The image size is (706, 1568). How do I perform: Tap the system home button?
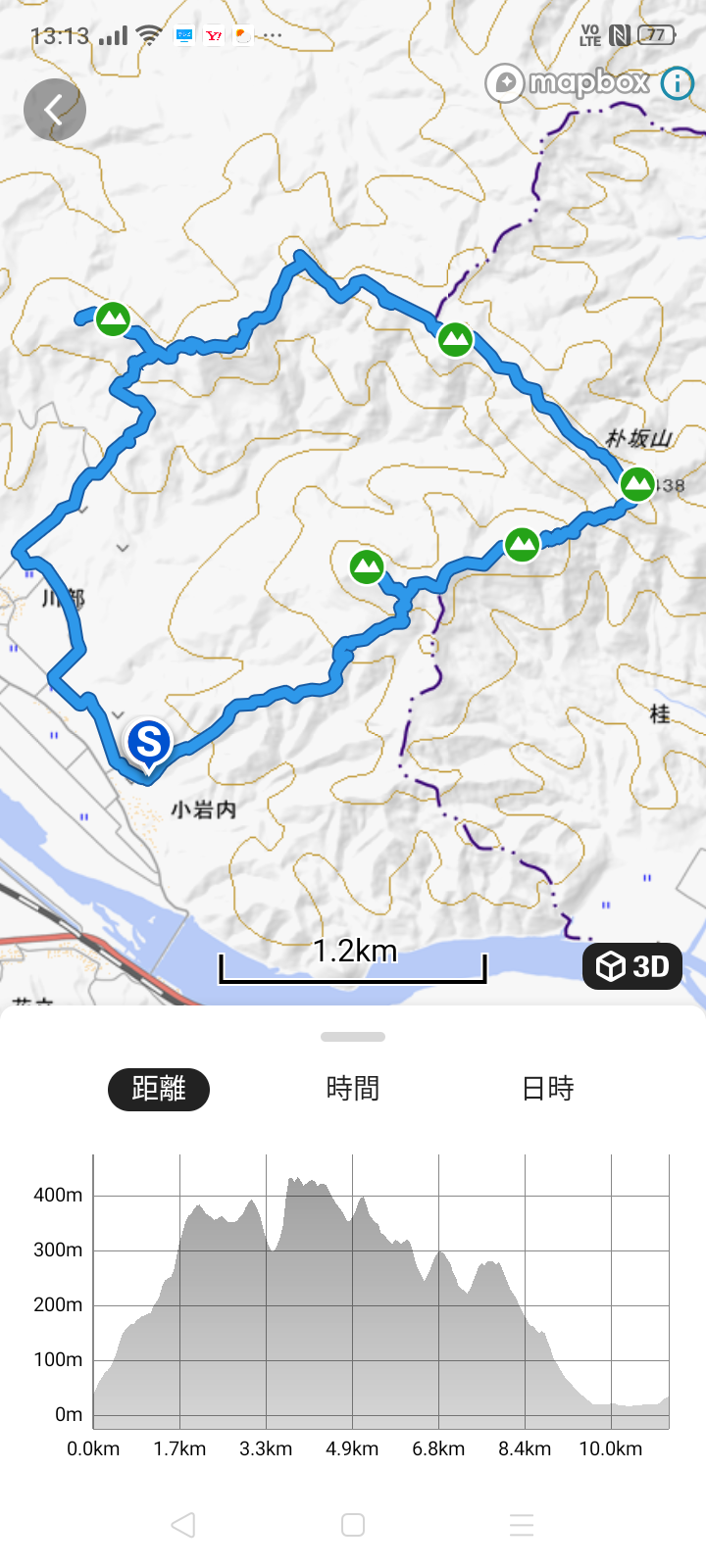point(353,1525)
